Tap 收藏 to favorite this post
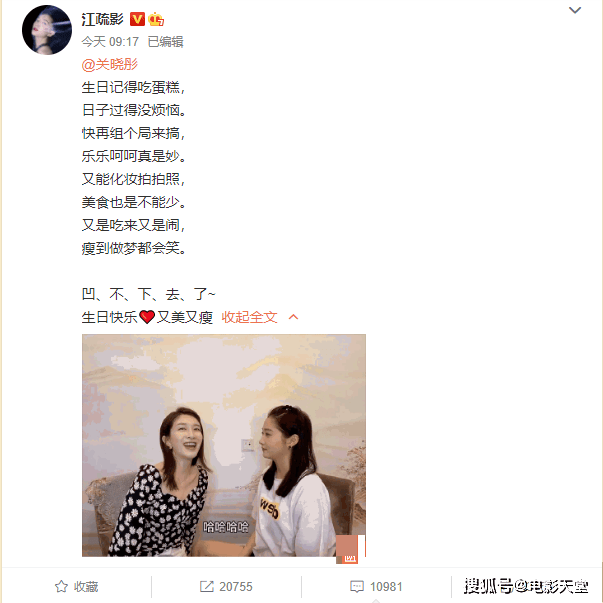Screen dimensions: 603x603 pyautogui.click(x=76, y=586)
